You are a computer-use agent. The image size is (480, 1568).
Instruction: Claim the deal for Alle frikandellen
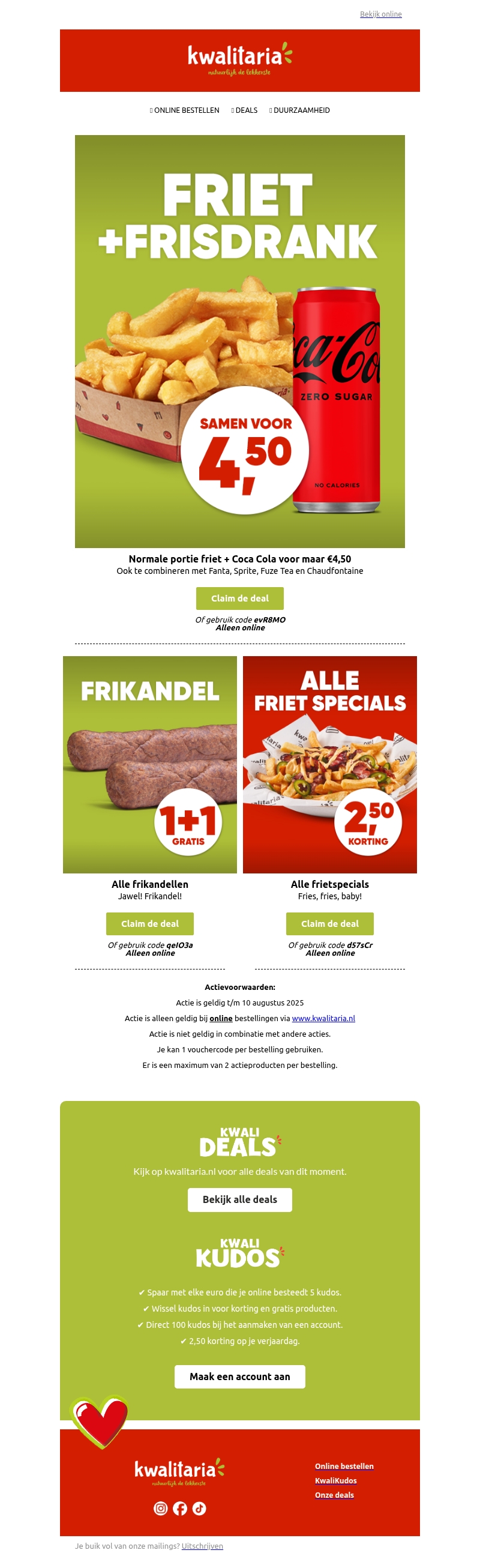[149, 923]
